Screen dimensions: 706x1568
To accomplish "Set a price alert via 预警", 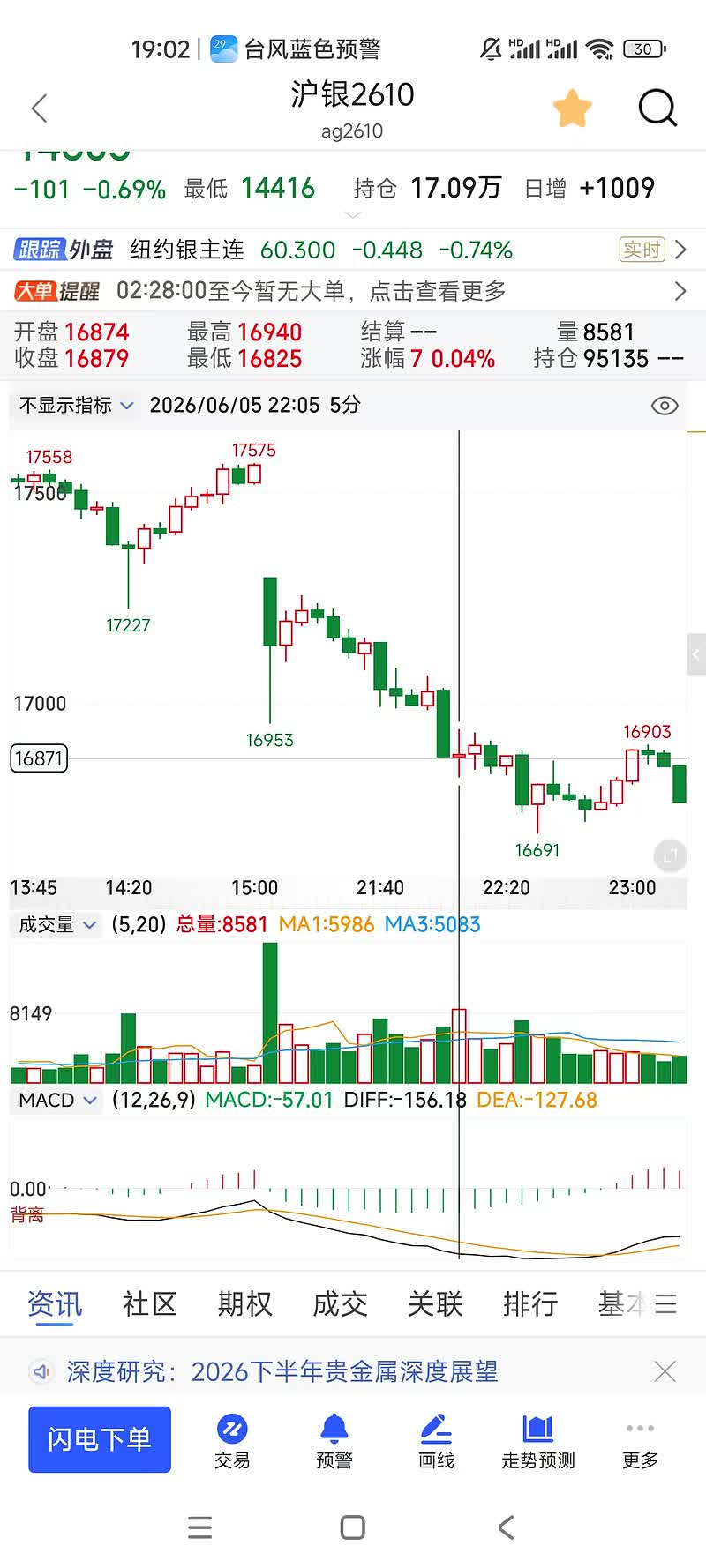I will pyautogui.click(x=334, y=1442).
